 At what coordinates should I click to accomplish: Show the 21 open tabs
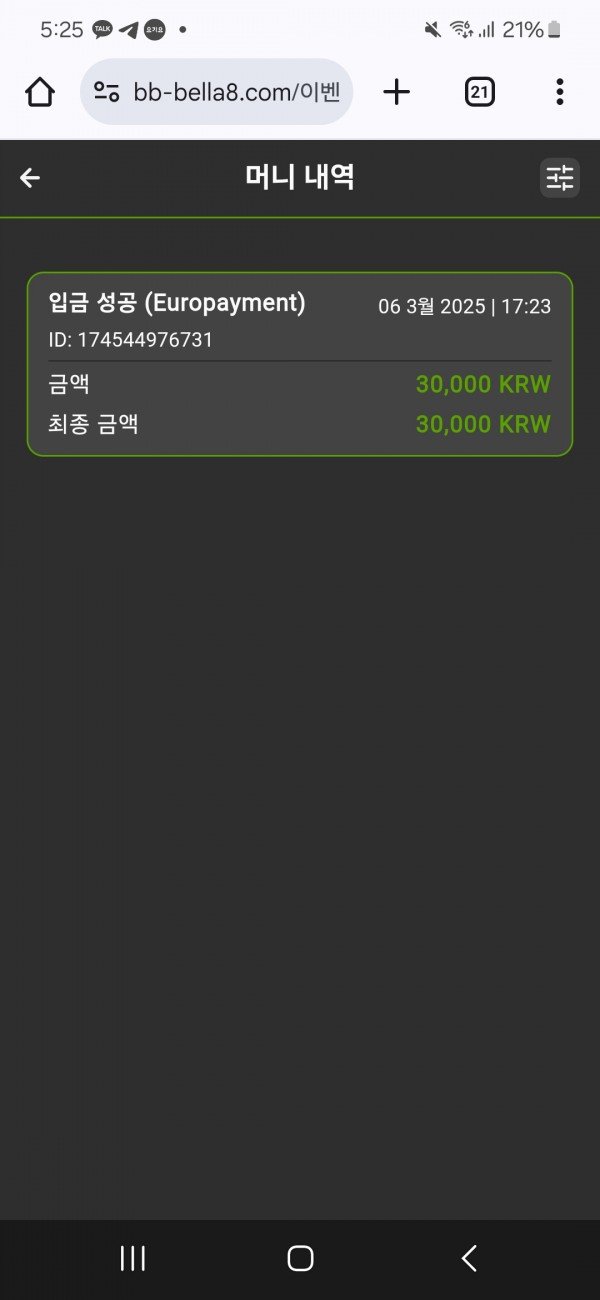[x=480, y=92]
